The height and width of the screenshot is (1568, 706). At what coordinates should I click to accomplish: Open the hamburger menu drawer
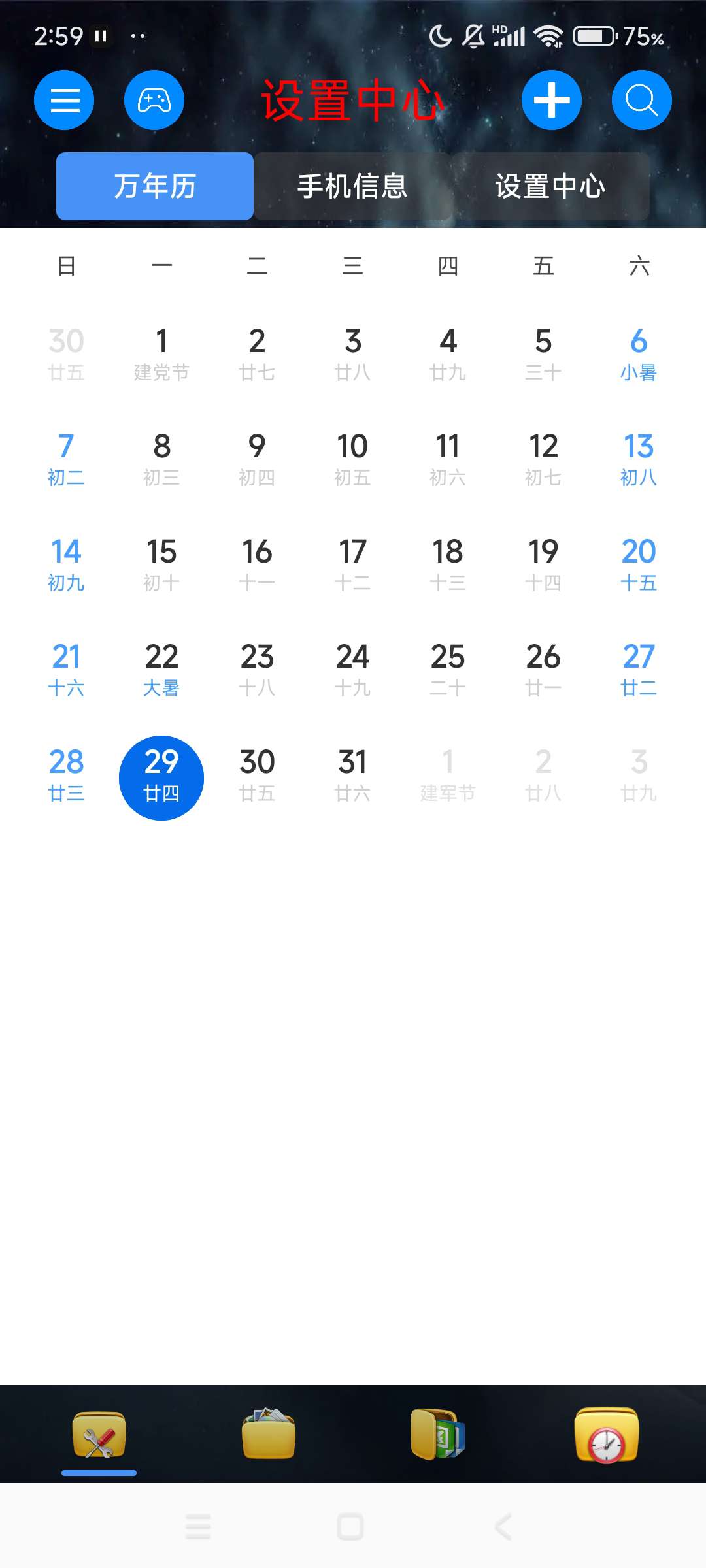point(64,100)
